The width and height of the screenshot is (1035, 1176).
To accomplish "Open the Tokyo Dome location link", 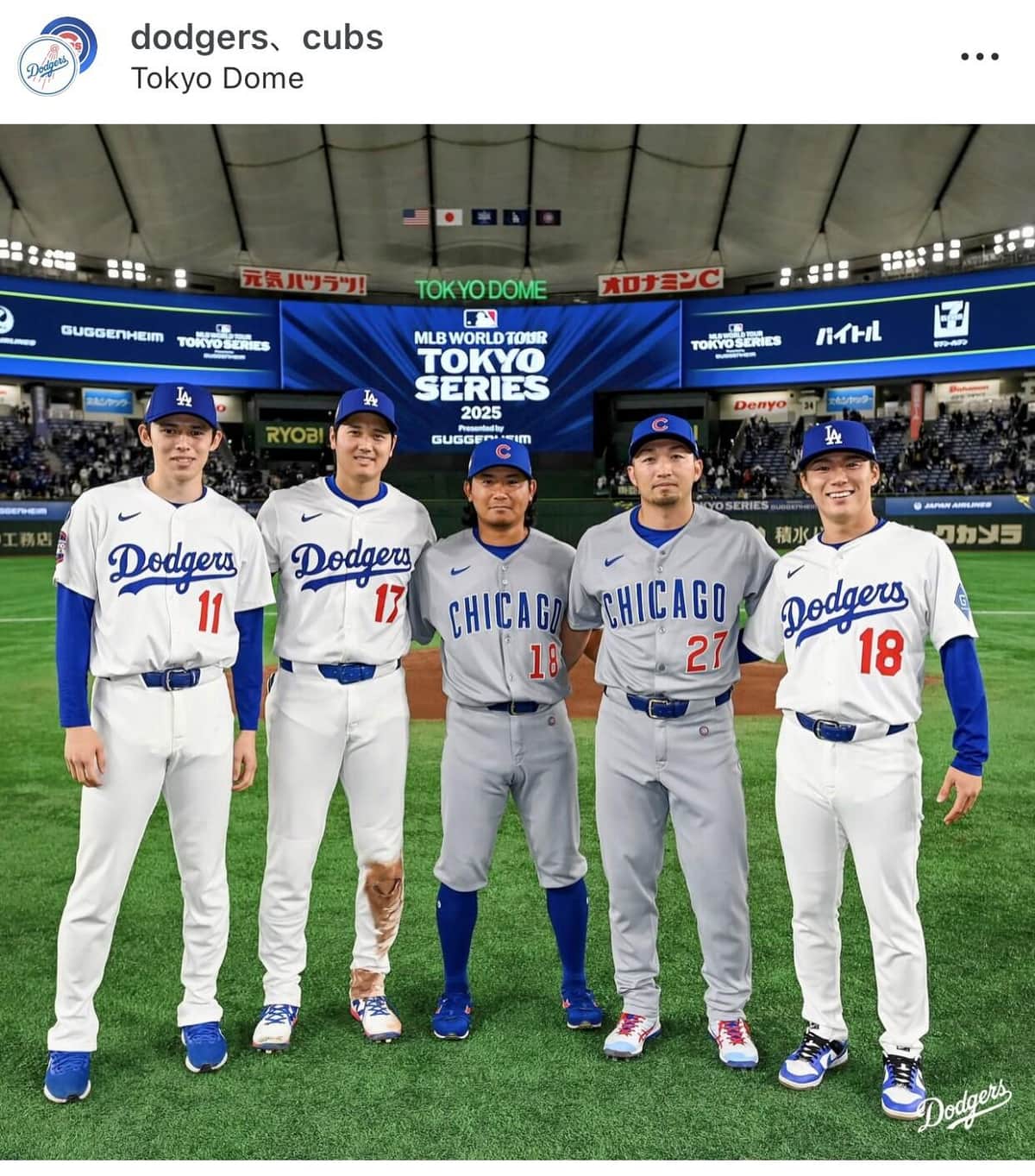I will coord(216,81).
